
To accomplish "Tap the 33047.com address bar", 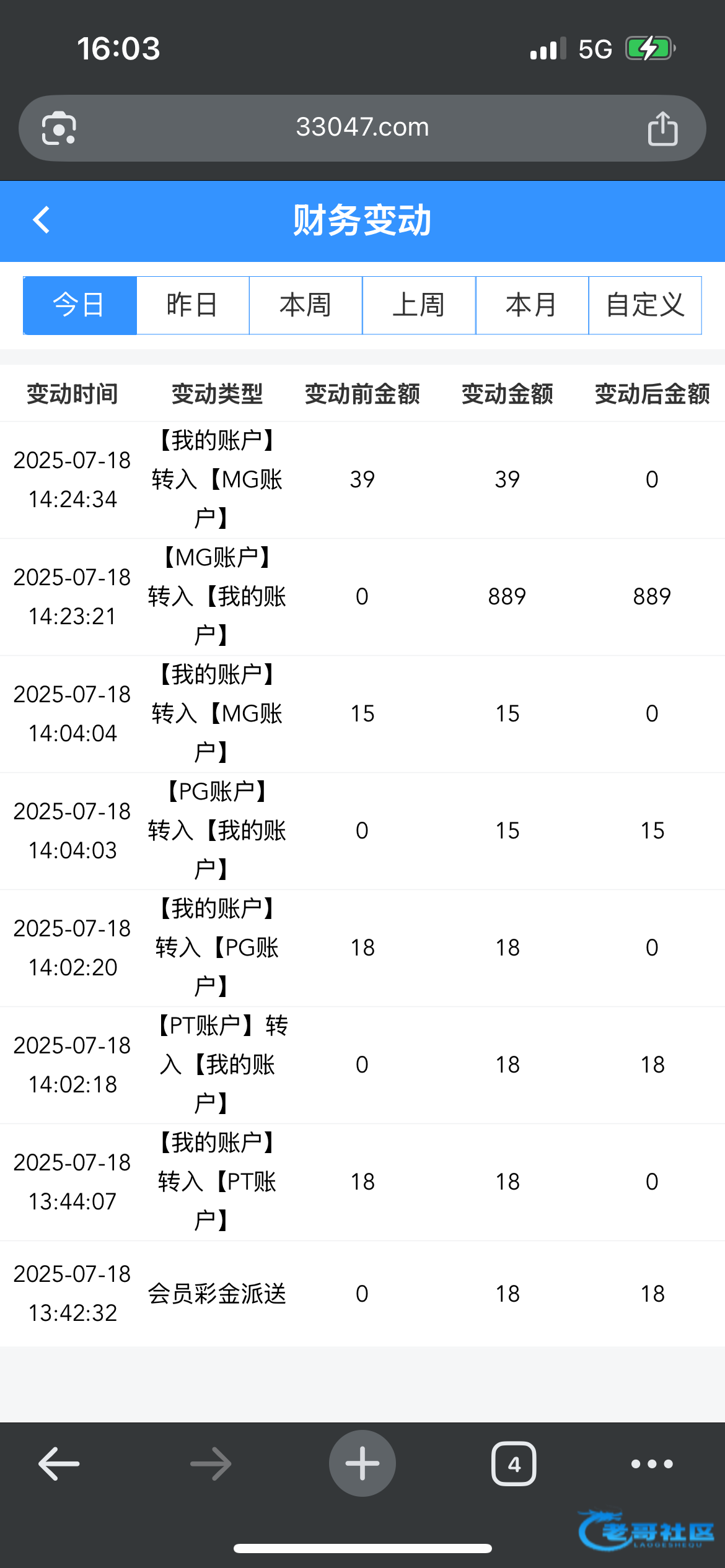I will pyautogui.click(x=362, y=128).
